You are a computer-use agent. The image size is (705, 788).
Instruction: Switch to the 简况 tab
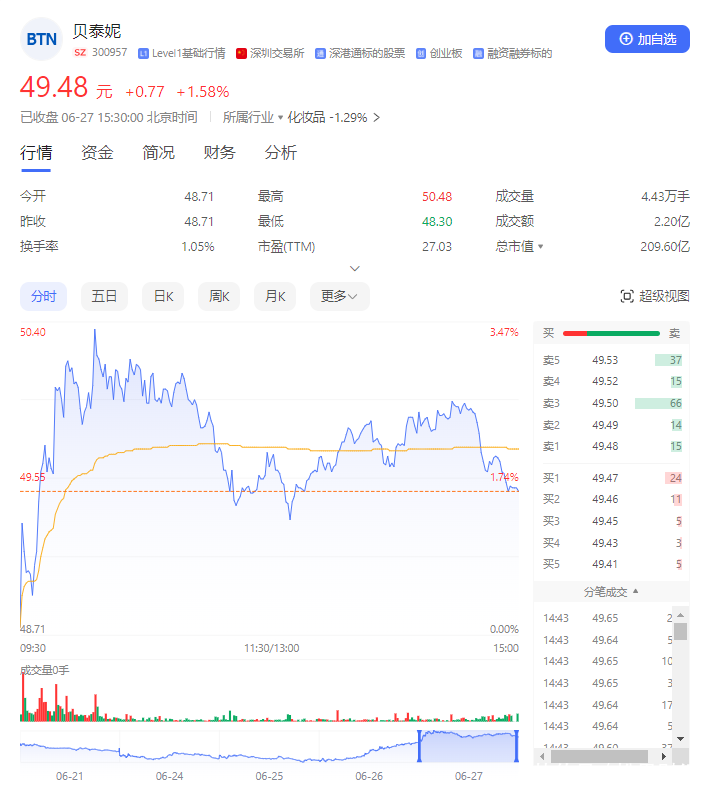coord(158,153)
